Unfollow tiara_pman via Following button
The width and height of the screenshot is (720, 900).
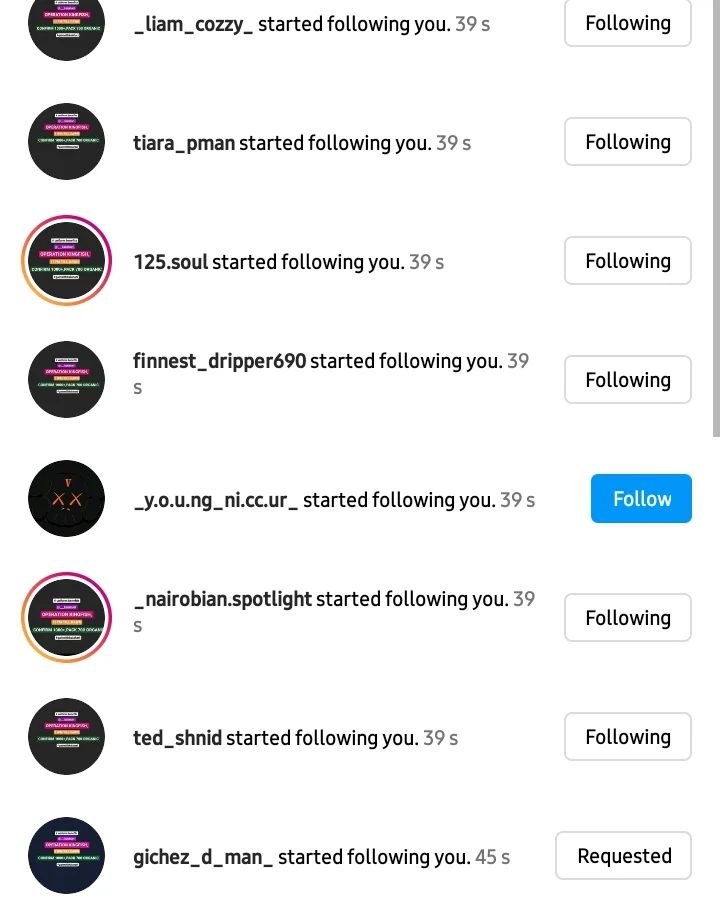pyautogui.click(x=627, y=142)
